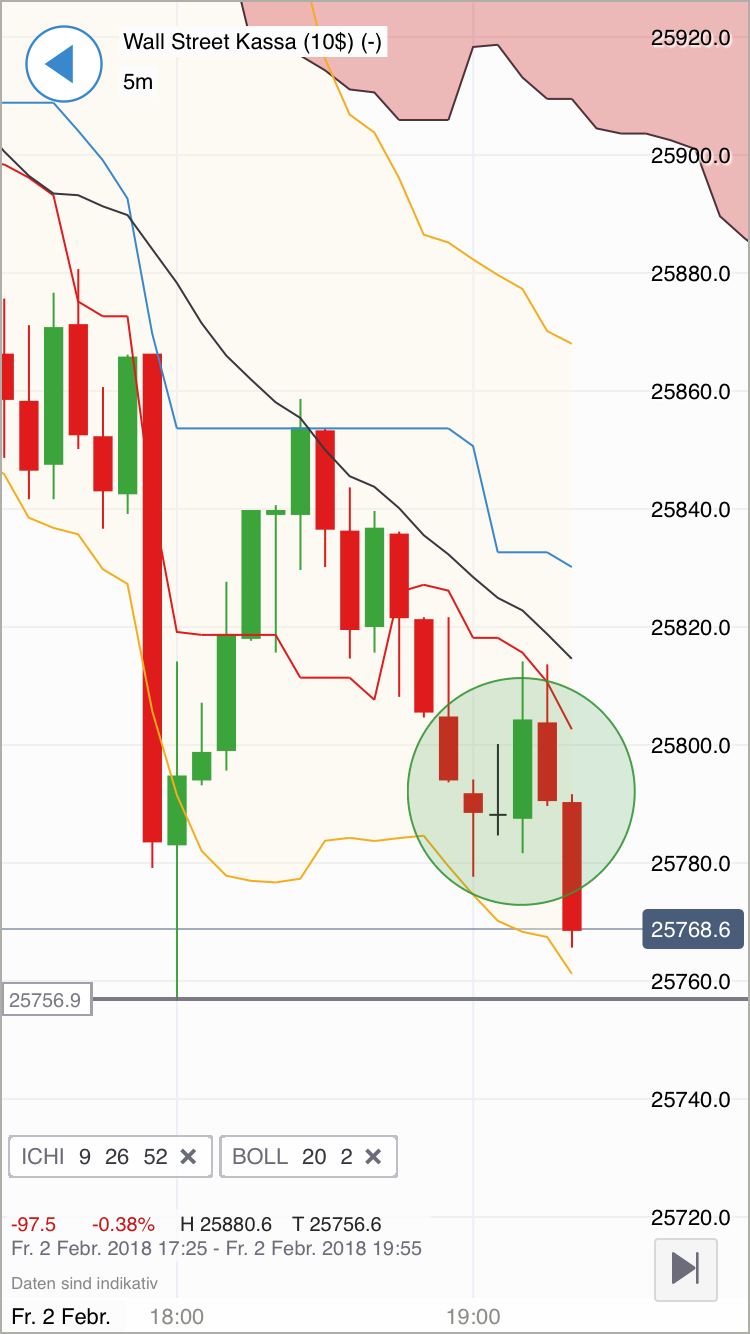Image resolution: width=750 pixels, height=1334 pixels.
Task: Remove the BOLL indicator via its X icon
Action: click(x=374, y=1156)
